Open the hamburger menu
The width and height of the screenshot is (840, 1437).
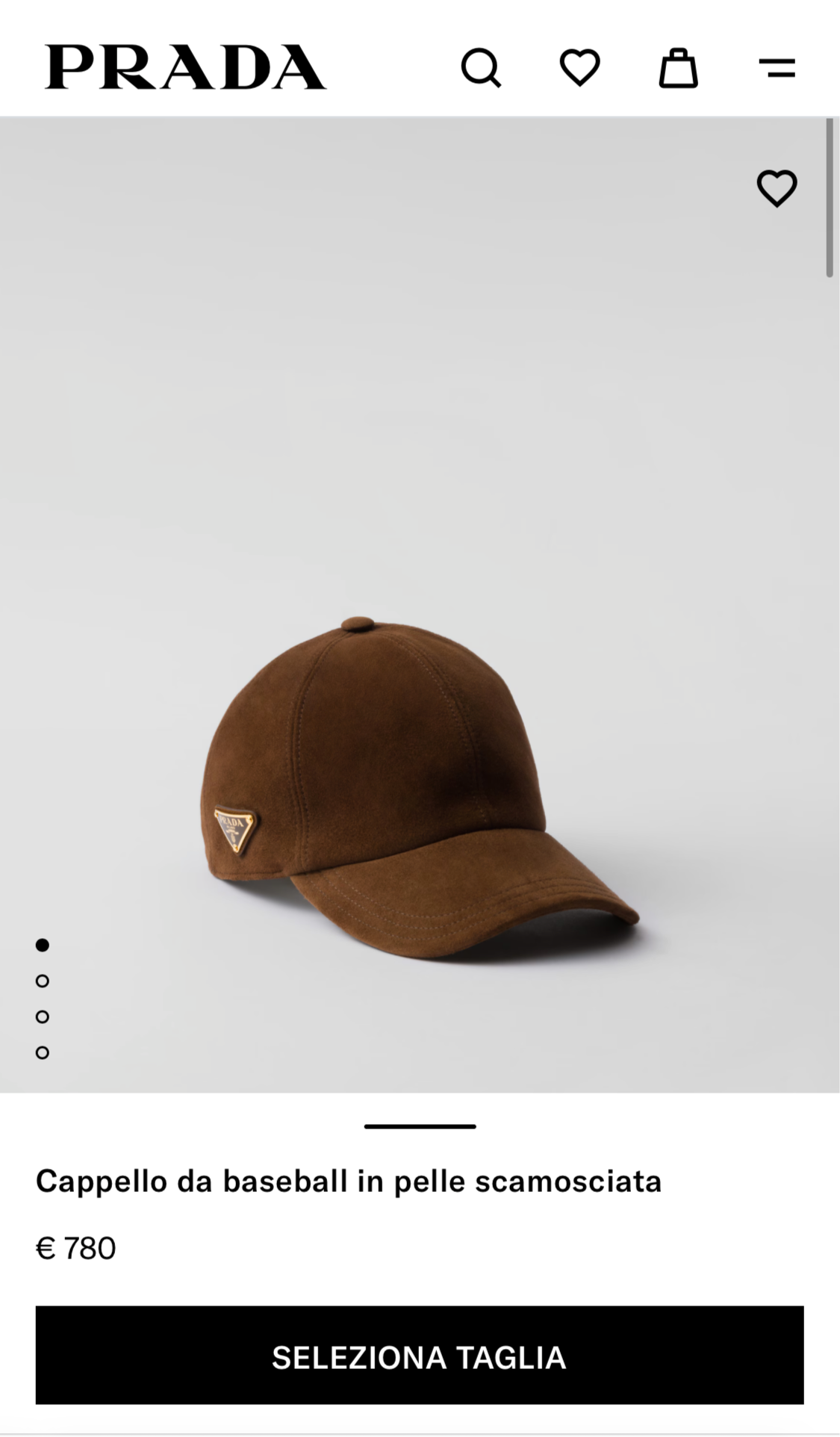pyautogui.click(x=777, y=68)
